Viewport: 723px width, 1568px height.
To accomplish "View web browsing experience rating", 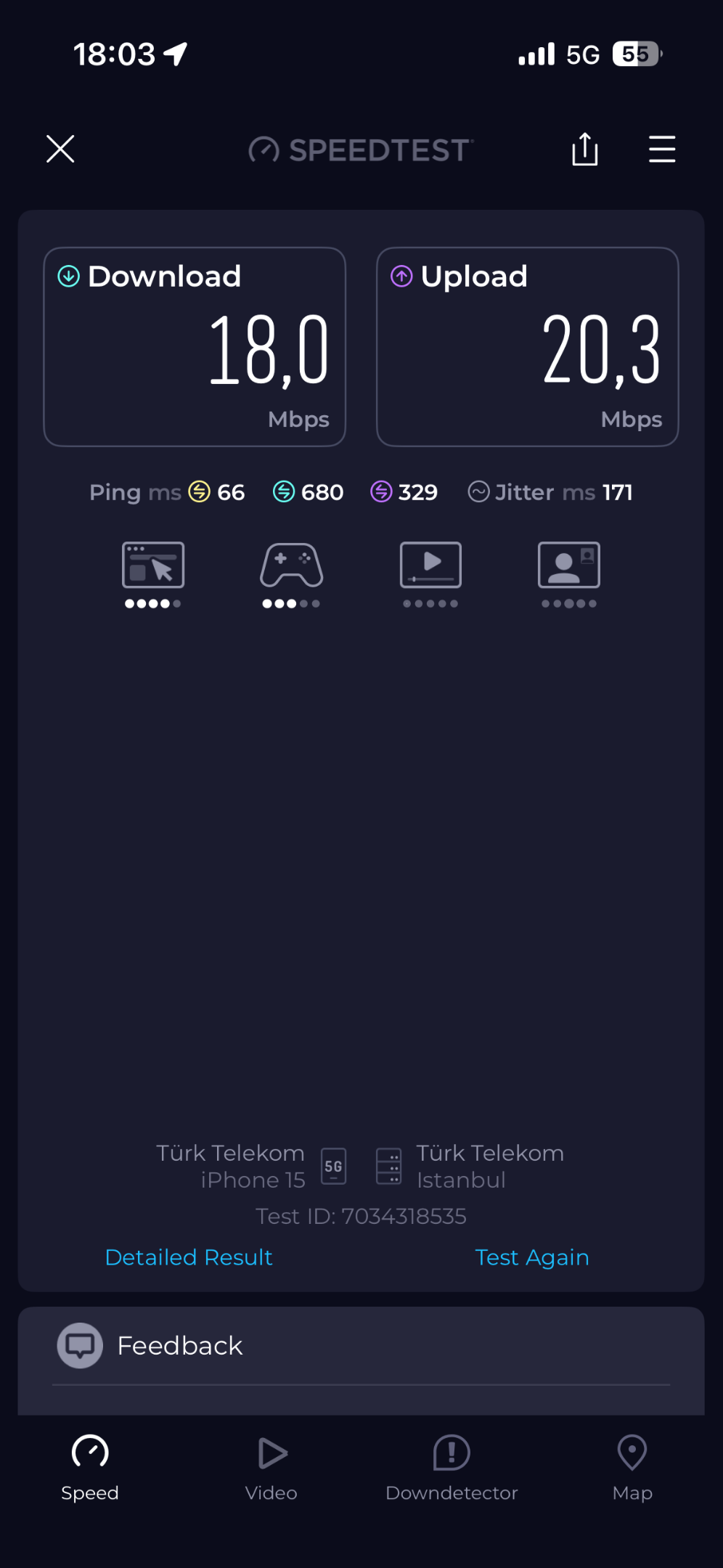I will 153,575.
